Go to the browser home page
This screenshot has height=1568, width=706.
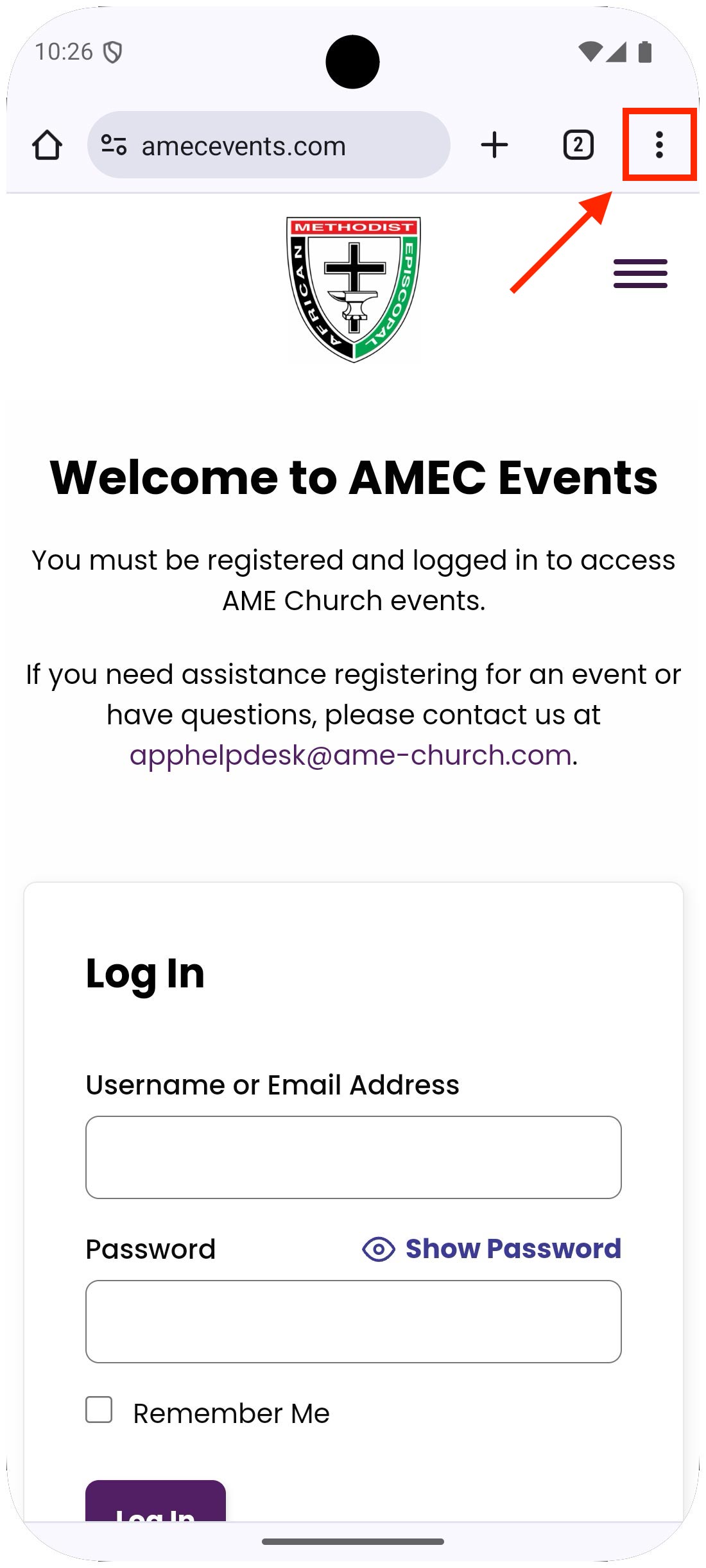(47, 145)
